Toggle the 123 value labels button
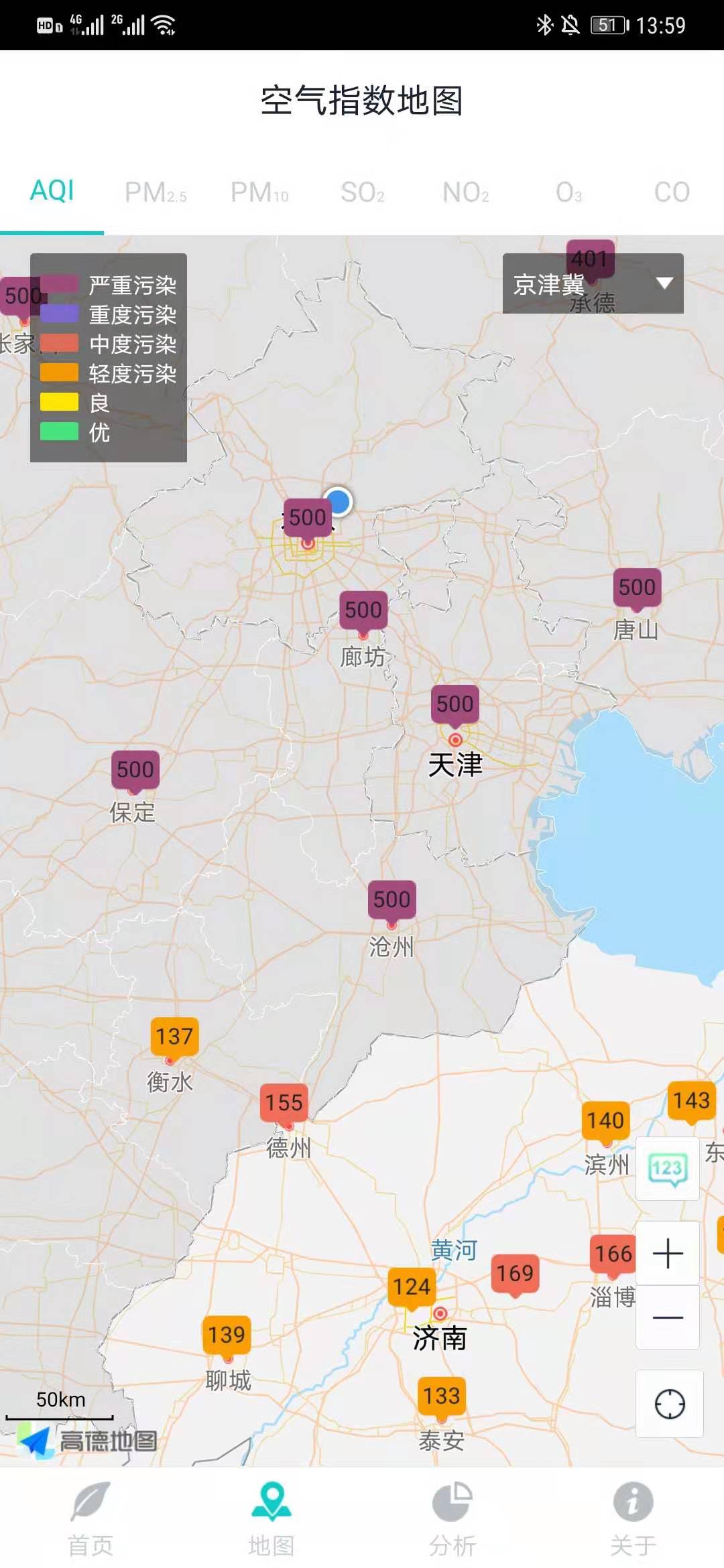Viewport: 724px width, 1568px height. pyautogui.click(x=667, y=1169)
